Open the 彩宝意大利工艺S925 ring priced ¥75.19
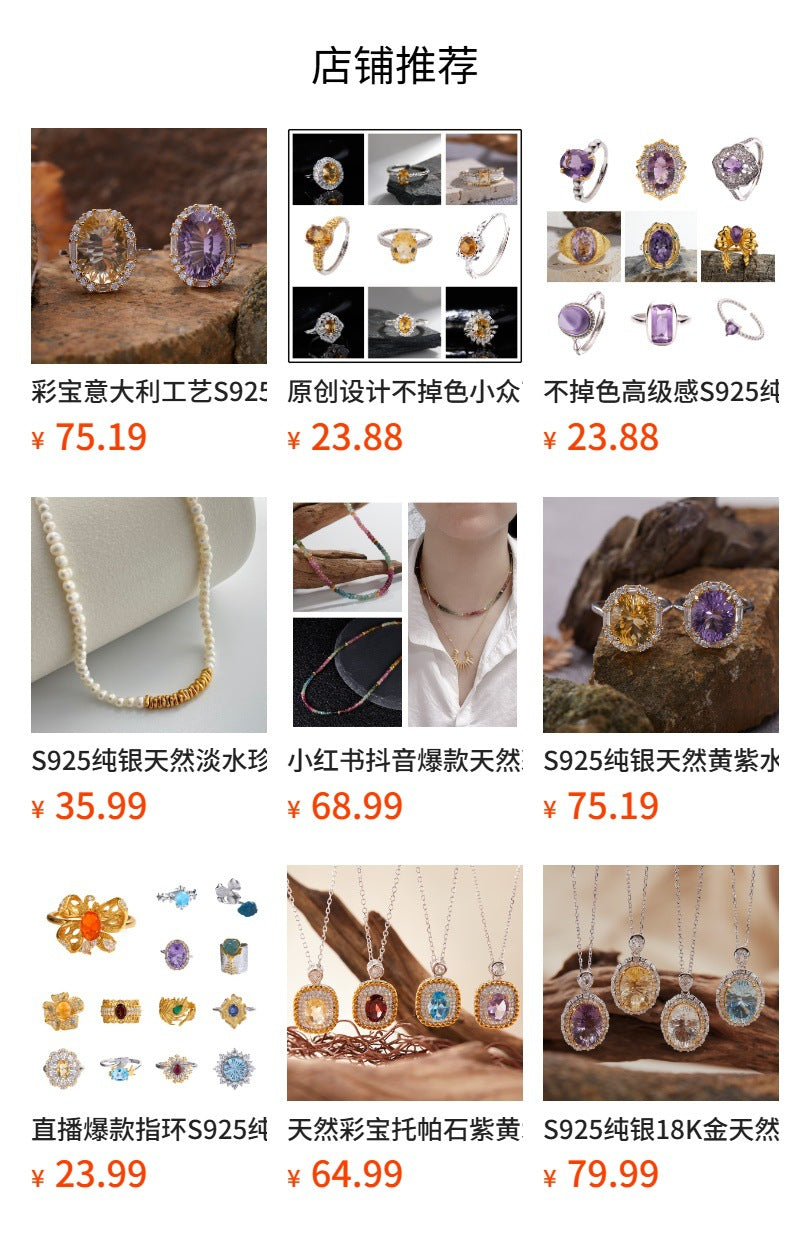Viewport: 790px width, 1234px height. tap(149, 246)
